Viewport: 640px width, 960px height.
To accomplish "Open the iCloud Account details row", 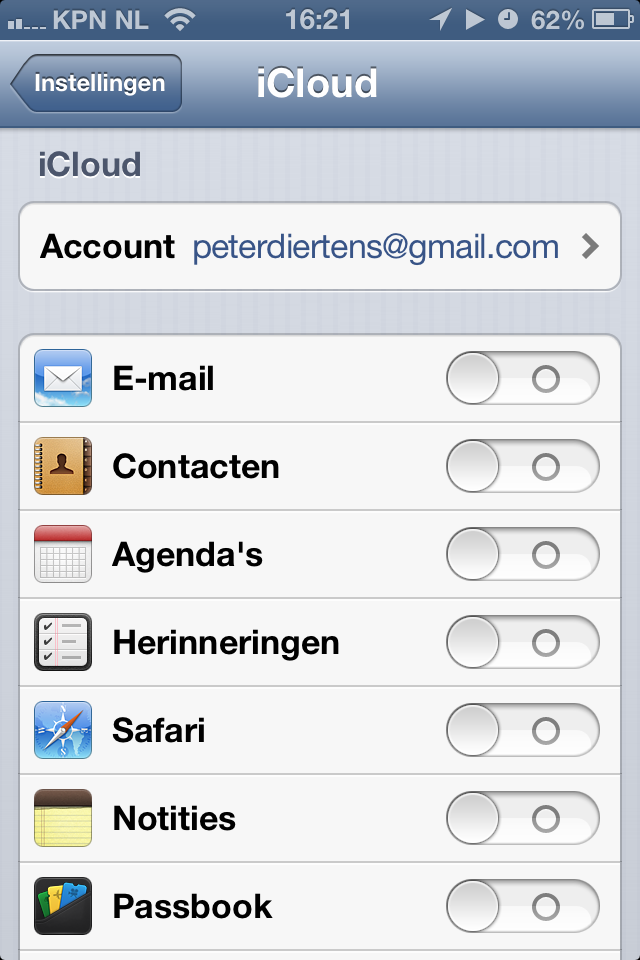I will [x=320, y=247].
